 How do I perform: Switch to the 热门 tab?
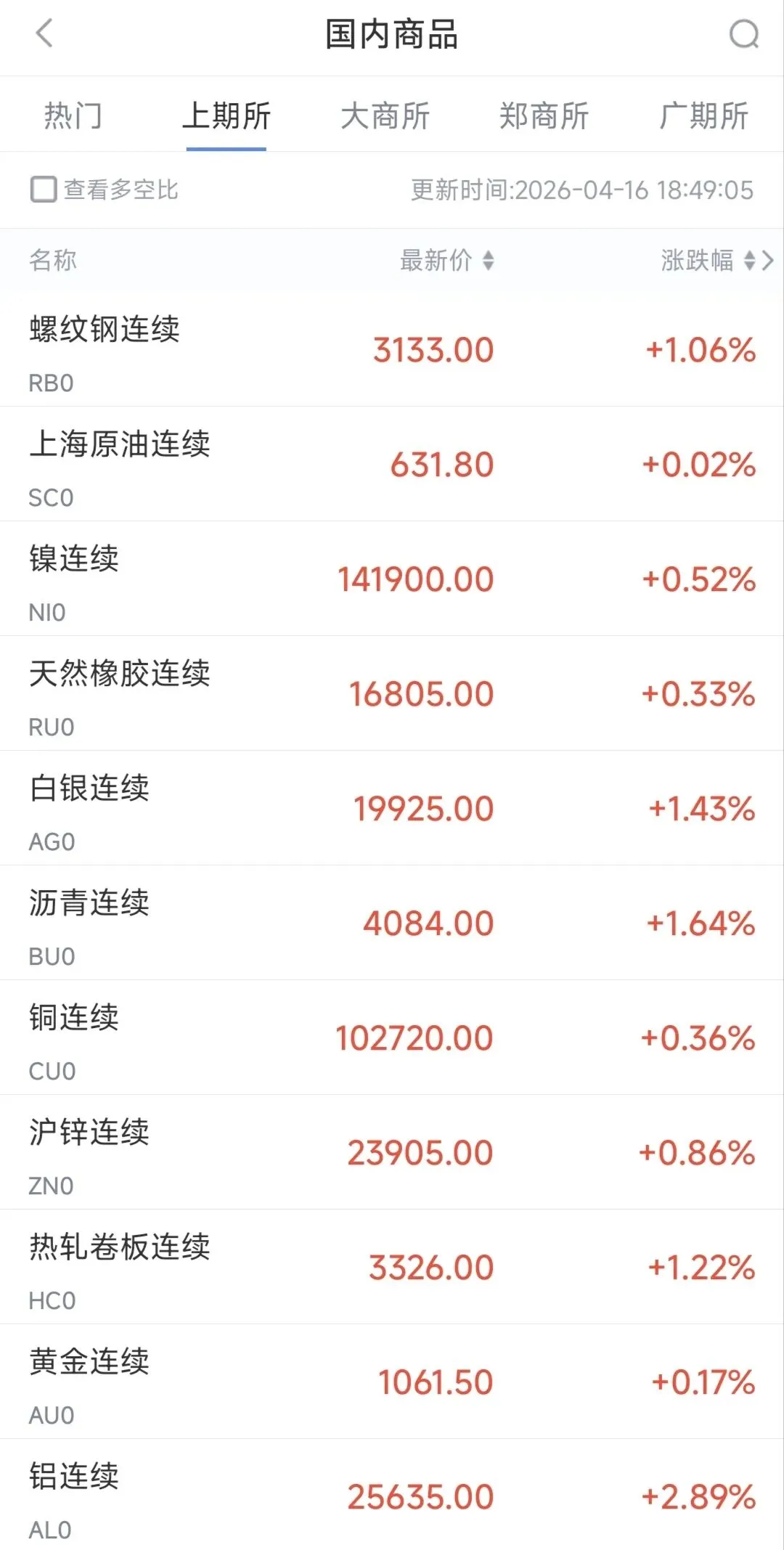coord(73,116)
